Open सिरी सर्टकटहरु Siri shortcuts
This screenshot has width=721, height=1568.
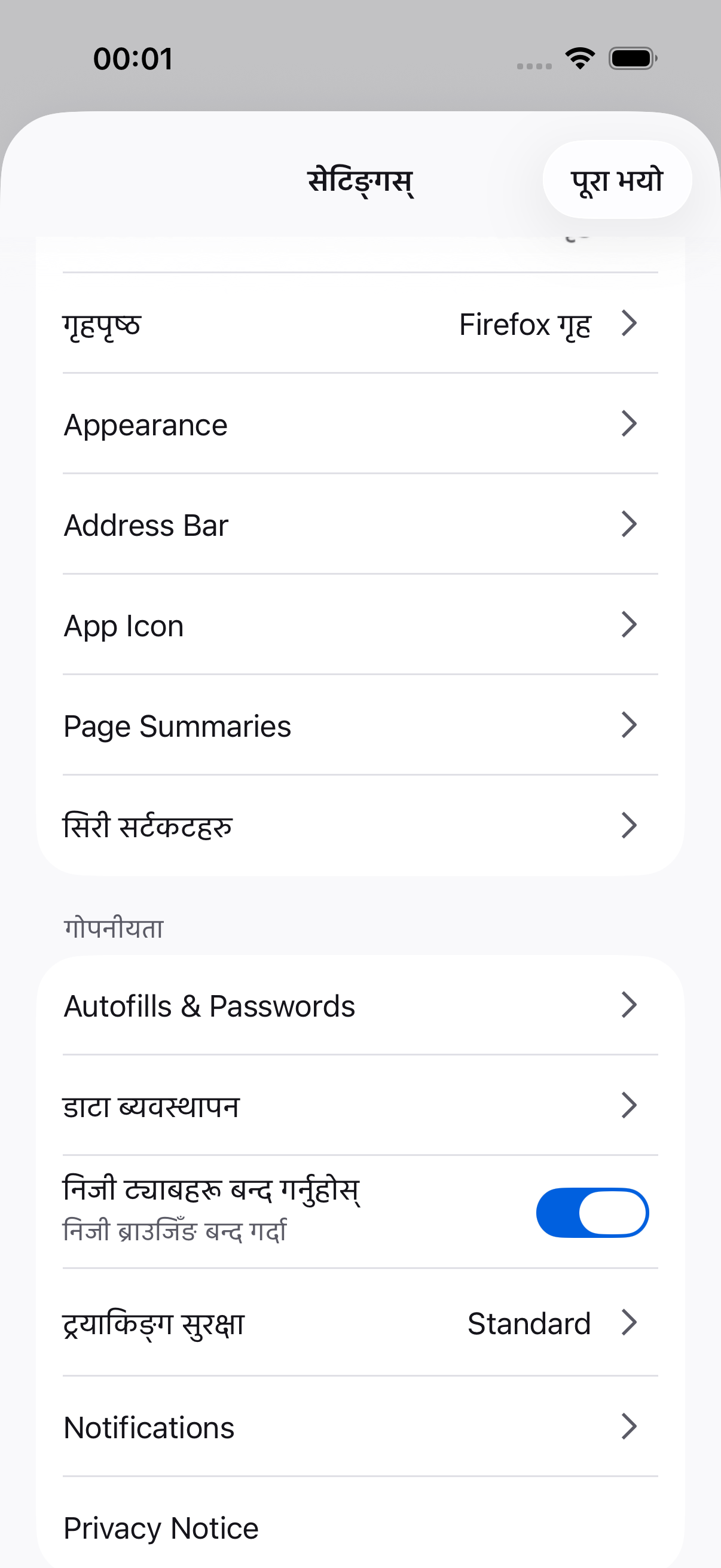click(x=360, y=826)
